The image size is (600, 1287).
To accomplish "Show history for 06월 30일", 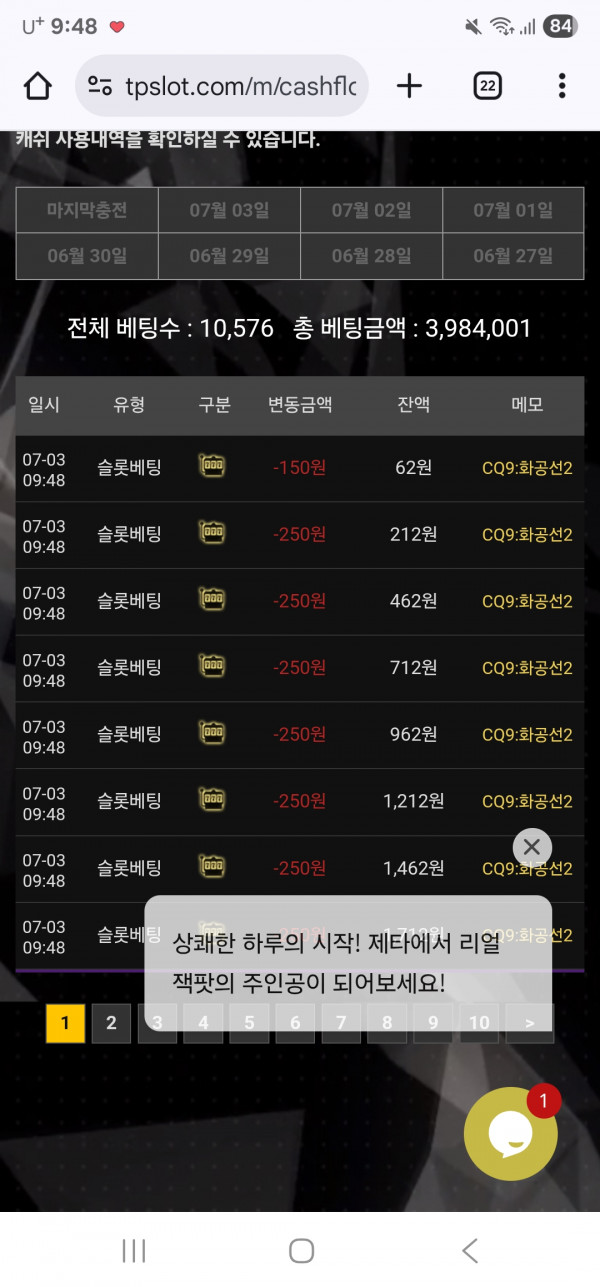I will [x=87, y=256].
